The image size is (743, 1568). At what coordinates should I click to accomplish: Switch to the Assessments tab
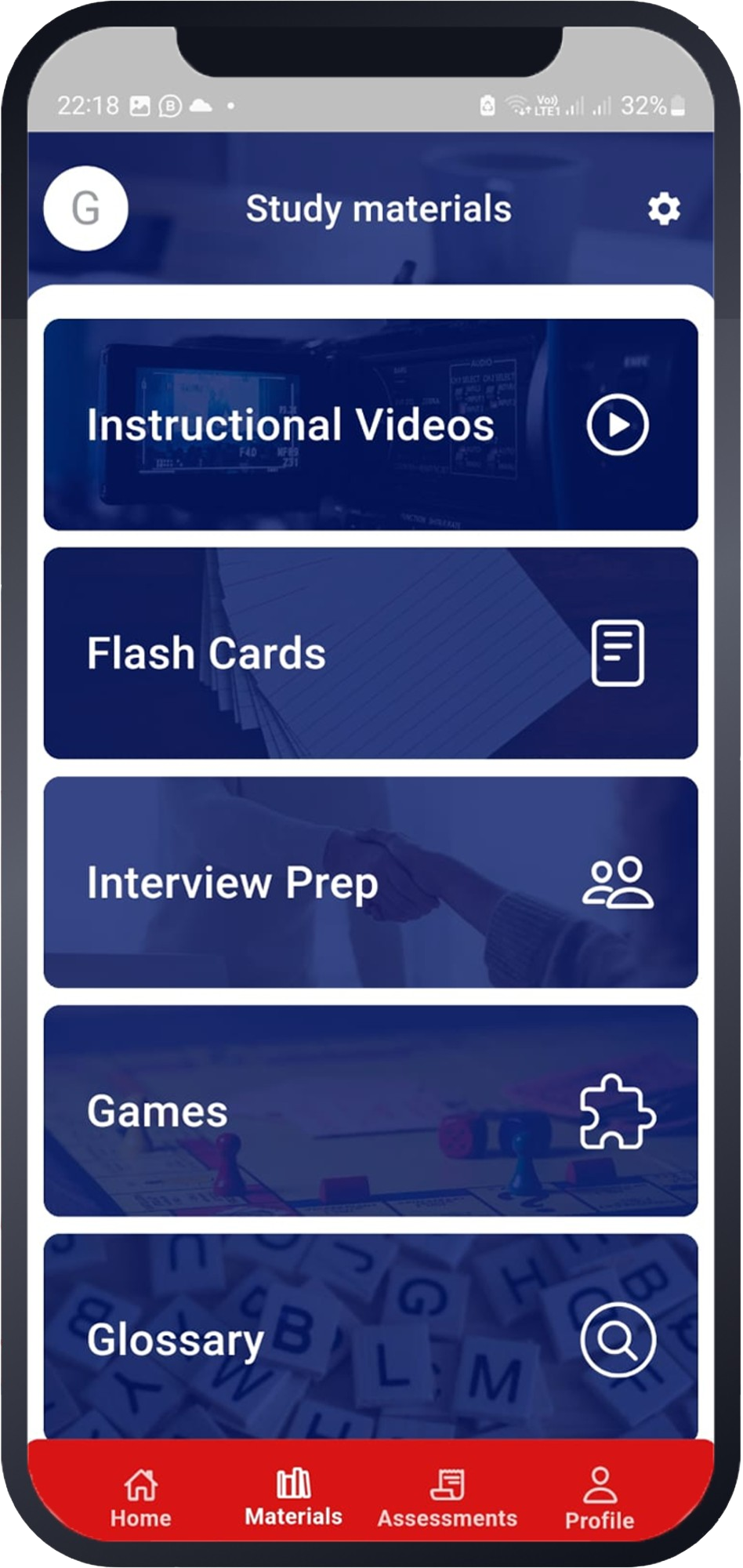(447, 1499)
